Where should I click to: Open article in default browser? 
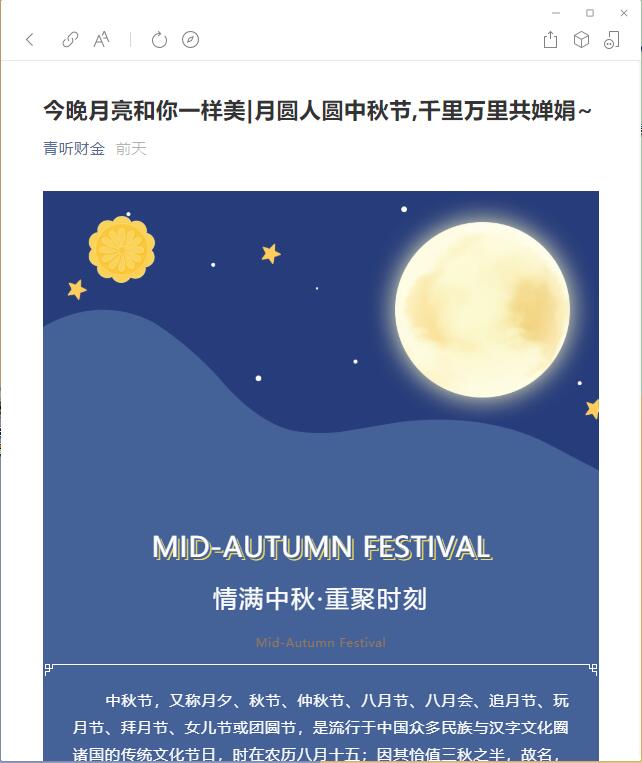click(190, 40)
